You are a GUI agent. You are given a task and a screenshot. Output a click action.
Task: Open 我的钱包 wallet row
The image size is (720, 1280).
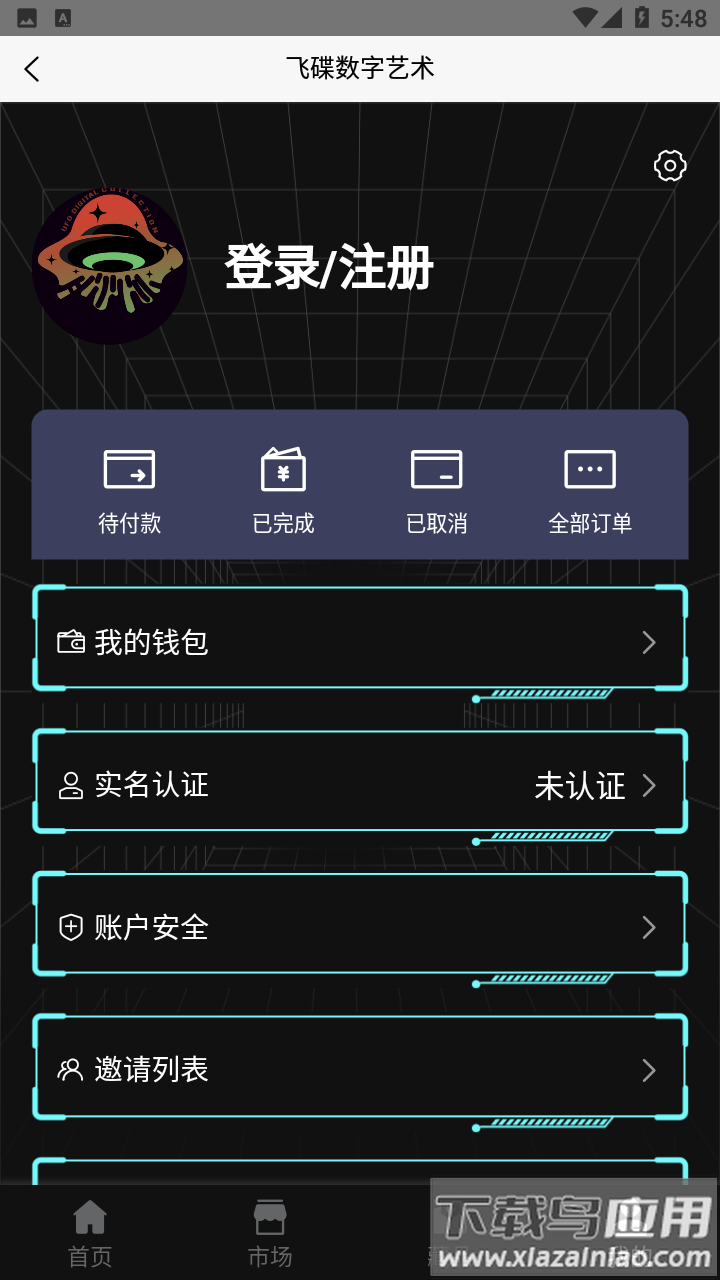click(x=360, y=642)
